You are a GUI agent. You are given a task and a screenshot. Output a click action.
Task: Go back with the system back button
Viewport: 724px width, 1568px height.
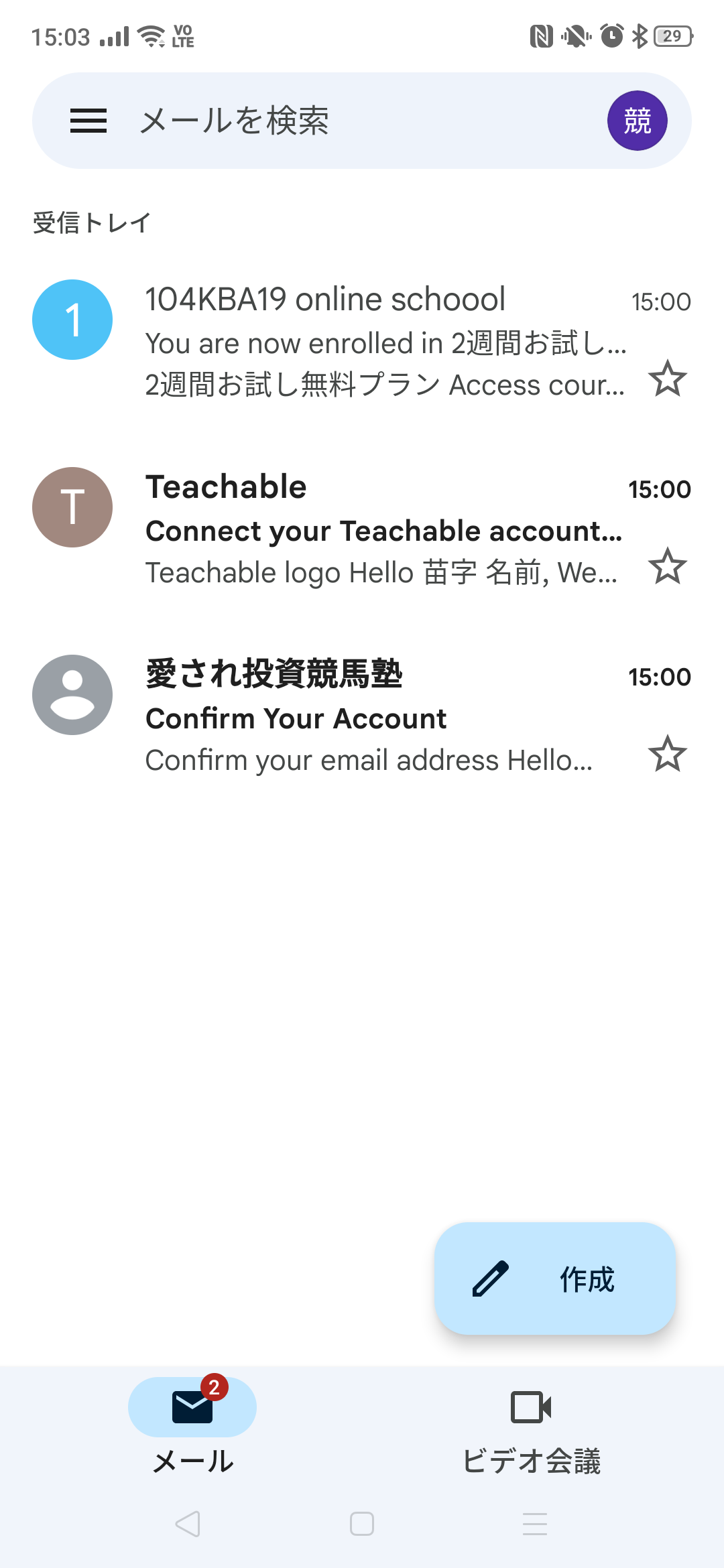click(x=188, y=1524)
